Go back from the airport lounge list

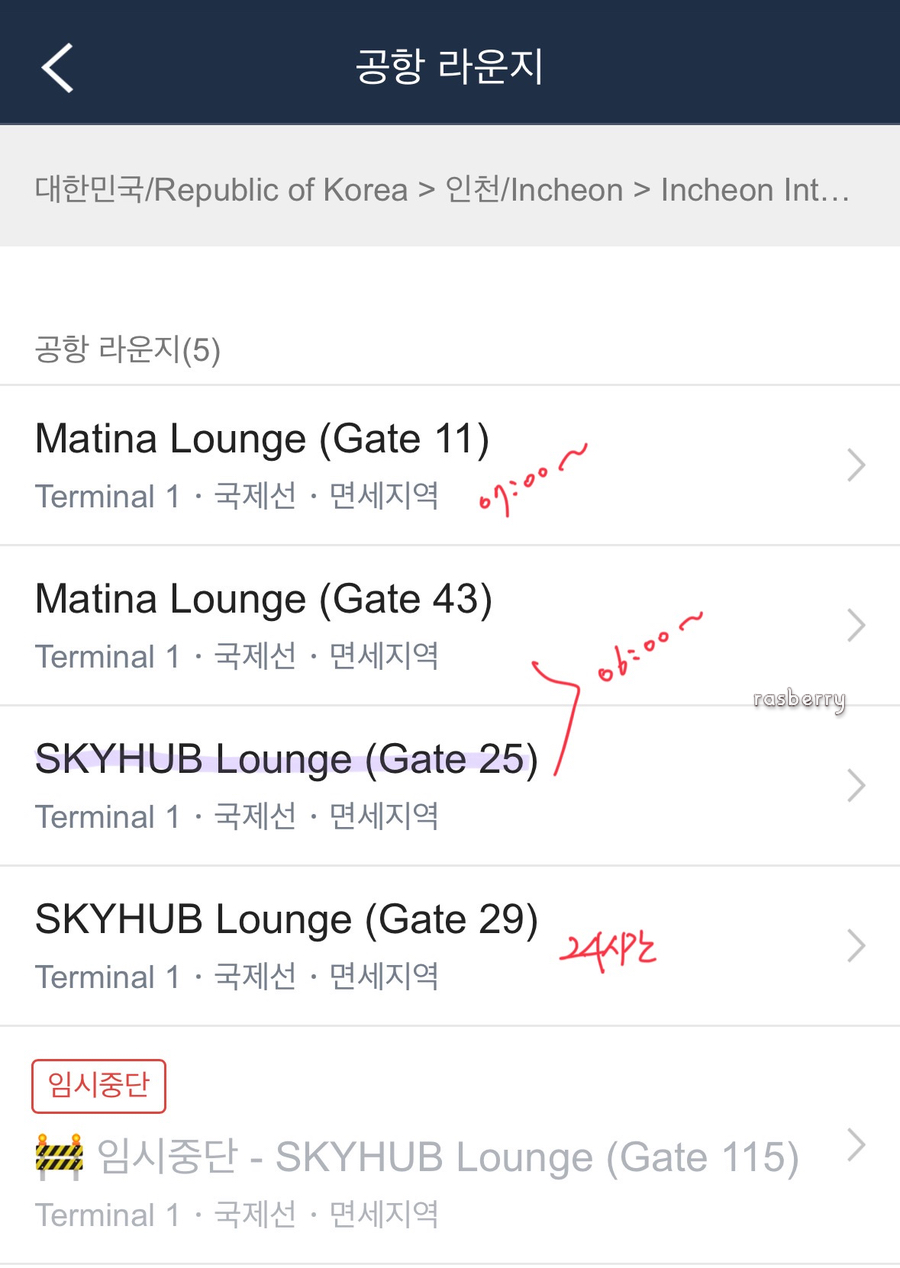click(x=58, y=68)
